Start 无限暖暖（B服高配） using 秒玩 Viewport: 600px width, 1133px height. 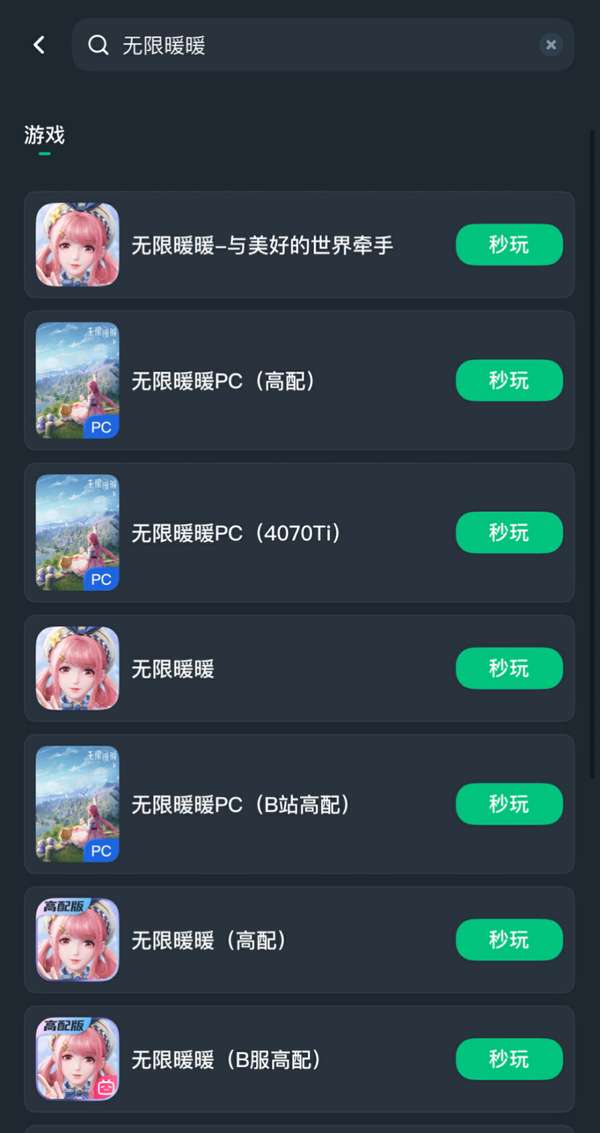(509, 1059)
